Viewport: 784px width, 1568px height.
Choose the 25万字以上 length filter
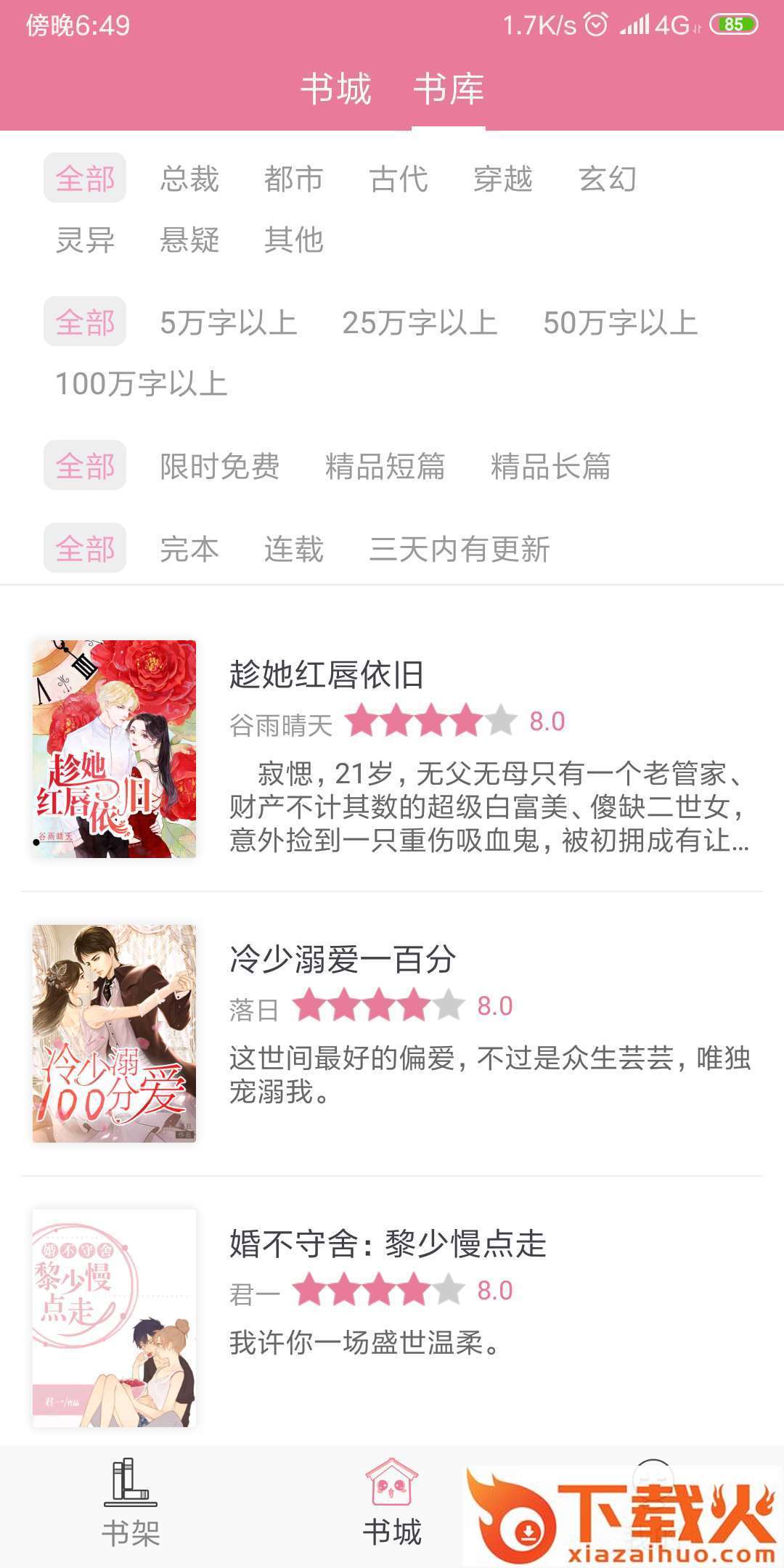[420, 322]
